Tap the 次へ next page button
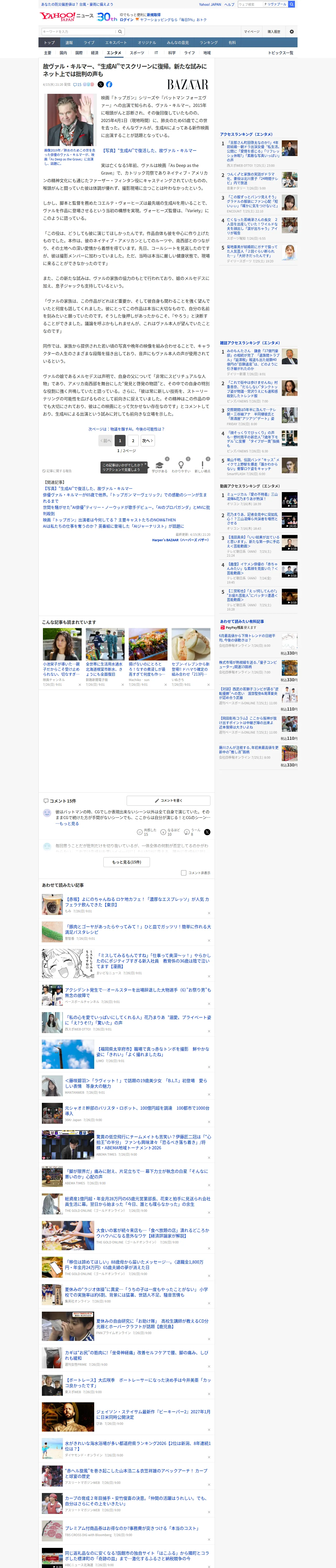This screenshot has height=1568, width=336. pos(147,441)
